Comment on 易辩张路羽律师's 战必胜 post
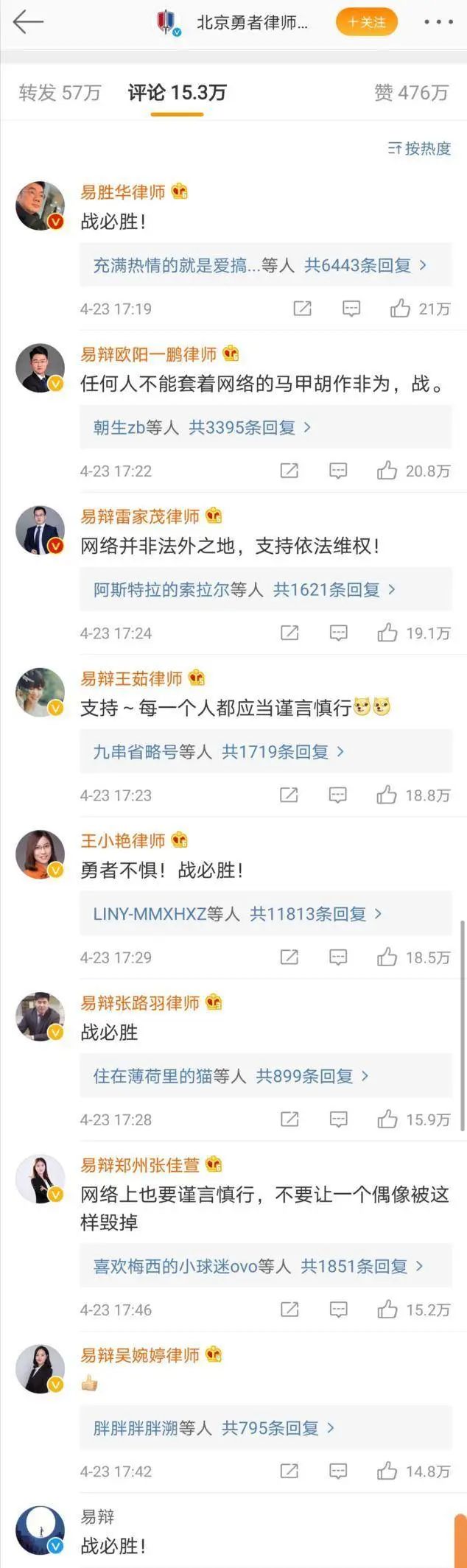Viewport: 467px width, 1568px height. [x=338, y=1119]
